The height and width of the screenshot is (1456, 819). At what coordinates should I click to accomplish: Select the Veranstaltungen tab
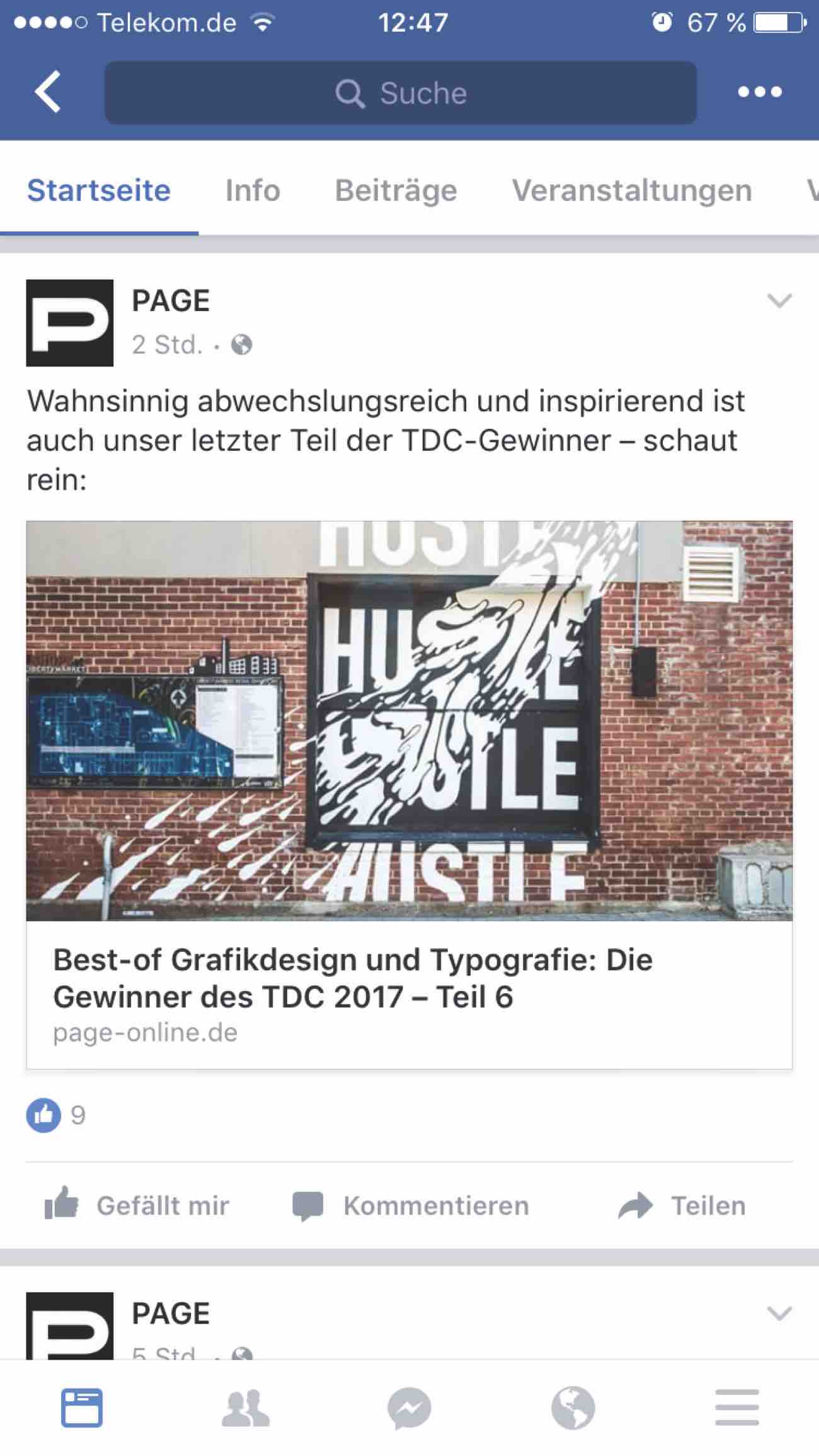[x=631, y=190]
